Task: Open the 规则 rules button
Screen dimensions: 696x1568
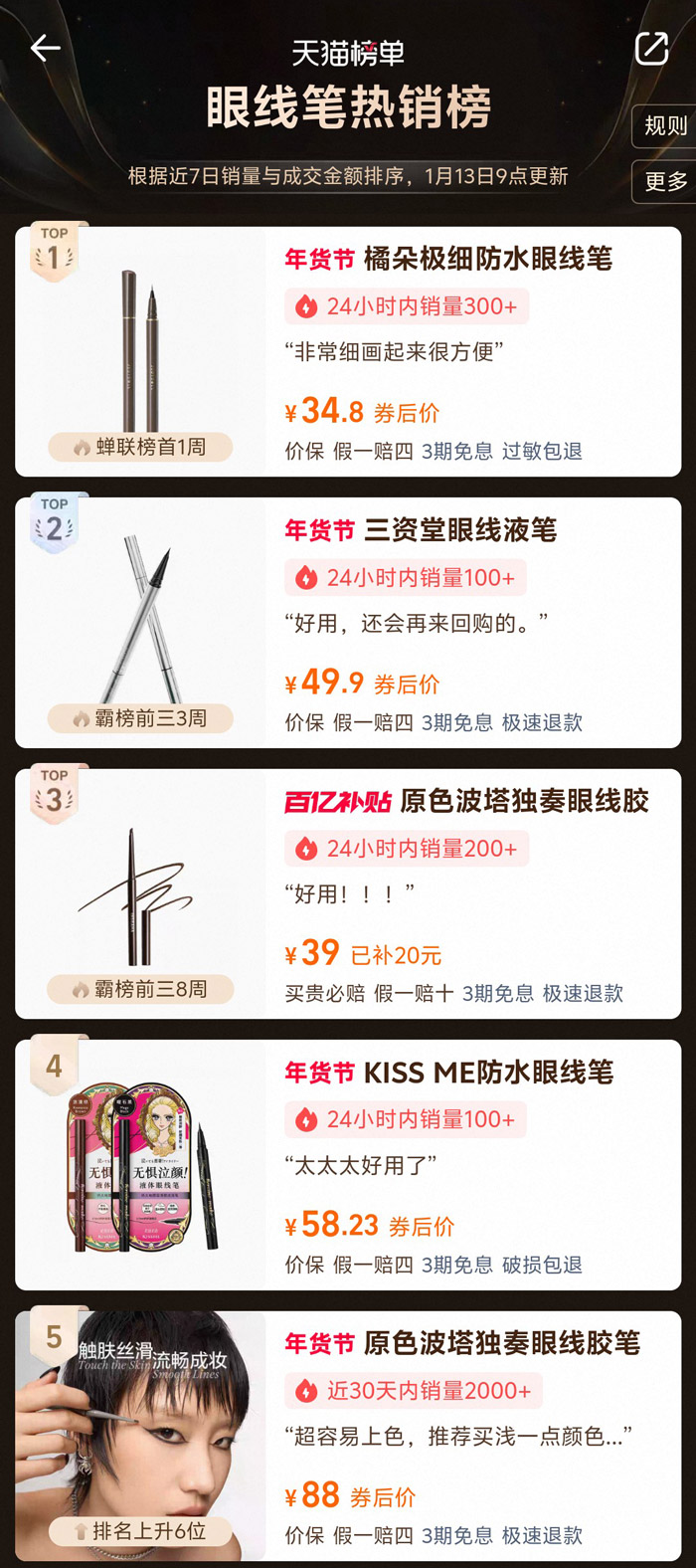Action: pos(664,126)
